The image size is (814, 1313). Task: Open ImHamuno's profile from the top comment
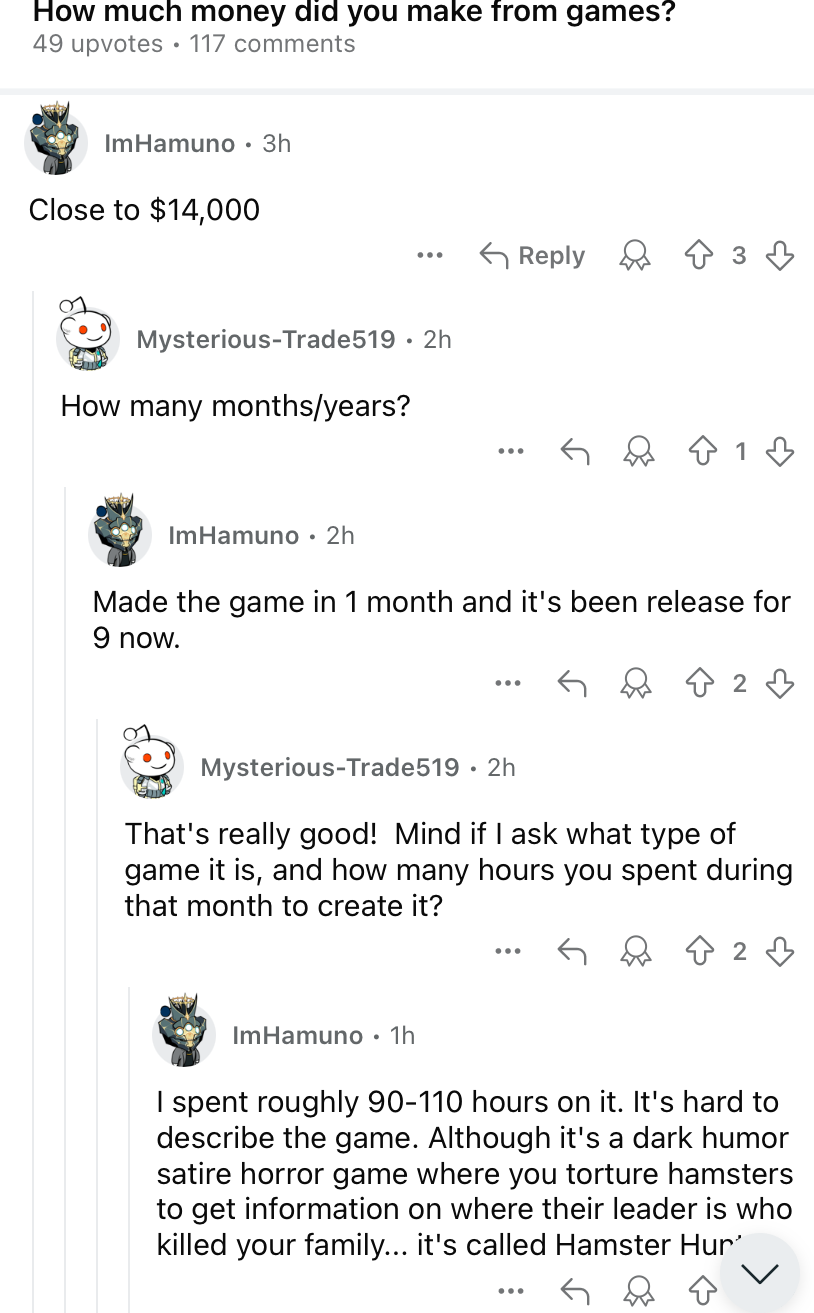tap(169, 144)
